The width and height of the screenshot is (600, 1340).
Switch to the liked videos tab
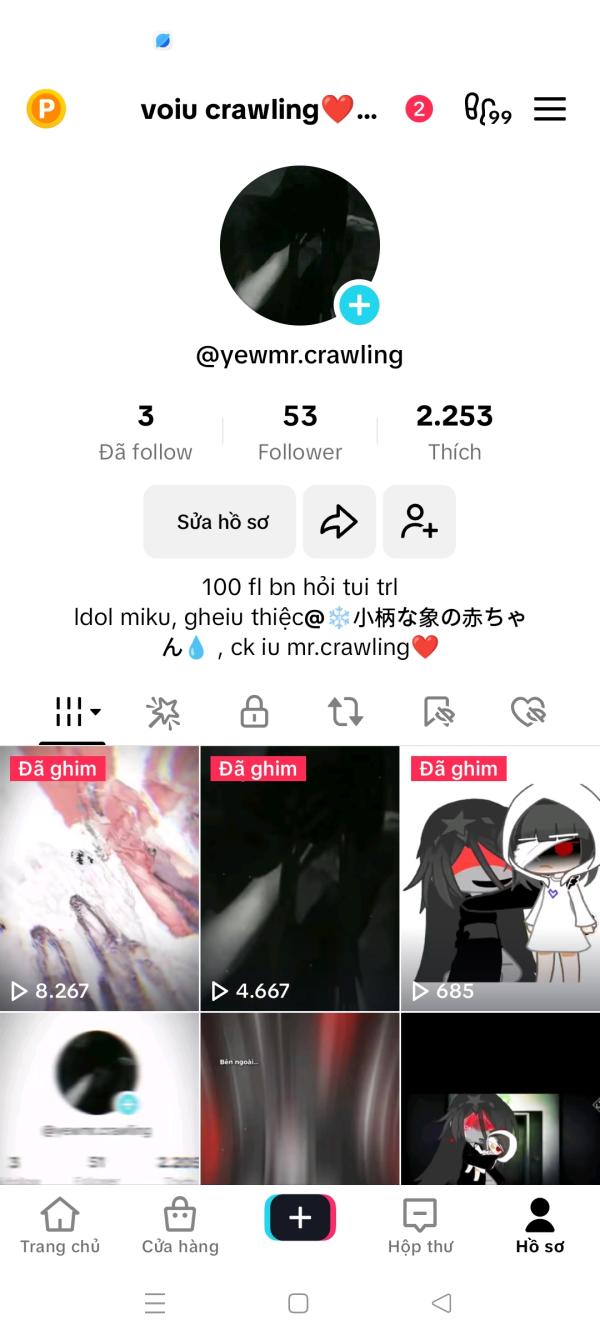(527, 712)
